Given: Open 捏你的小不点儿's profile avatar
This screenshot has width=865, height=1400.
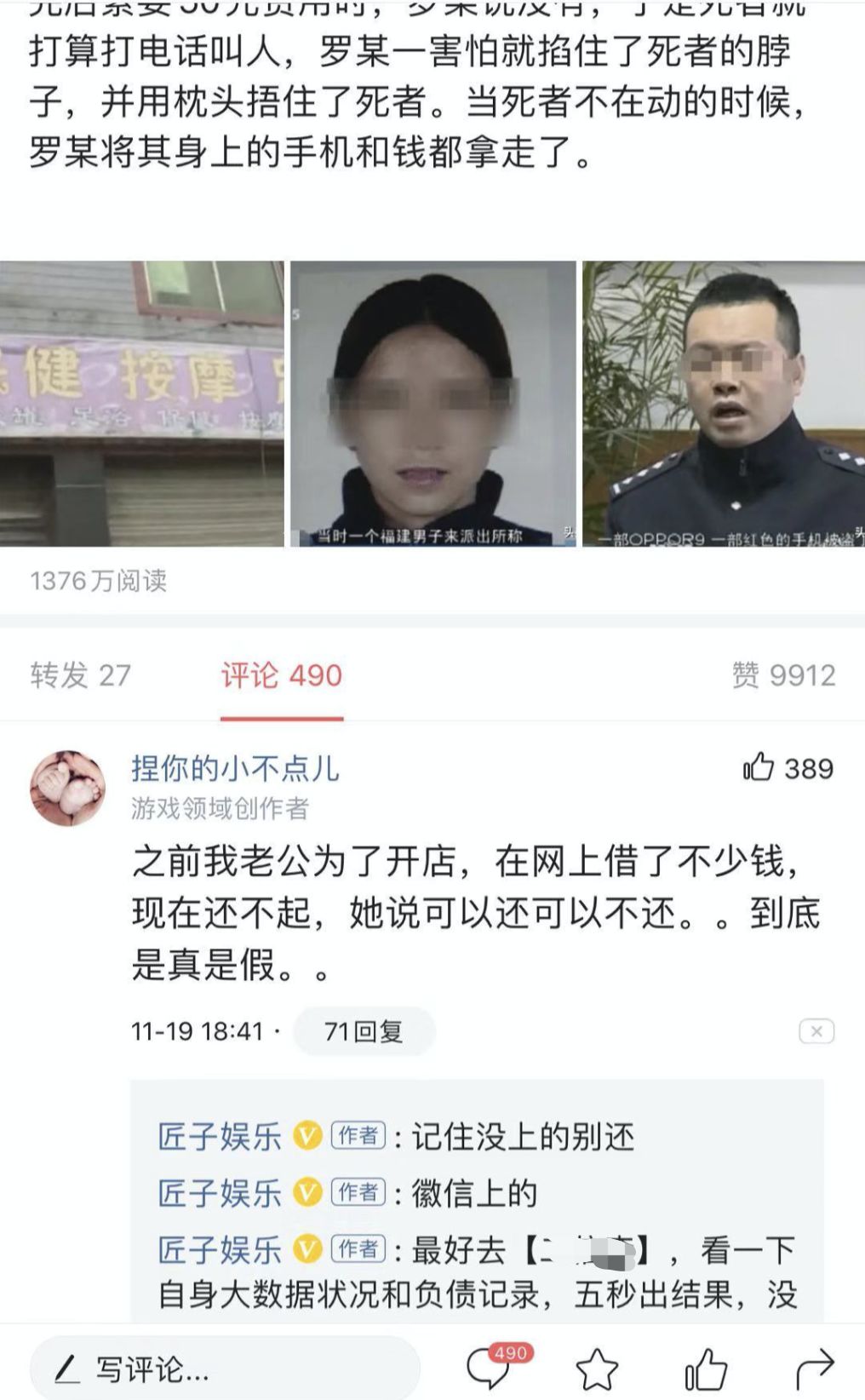Looking at the screenshot, I should click(x=68, y=788).
